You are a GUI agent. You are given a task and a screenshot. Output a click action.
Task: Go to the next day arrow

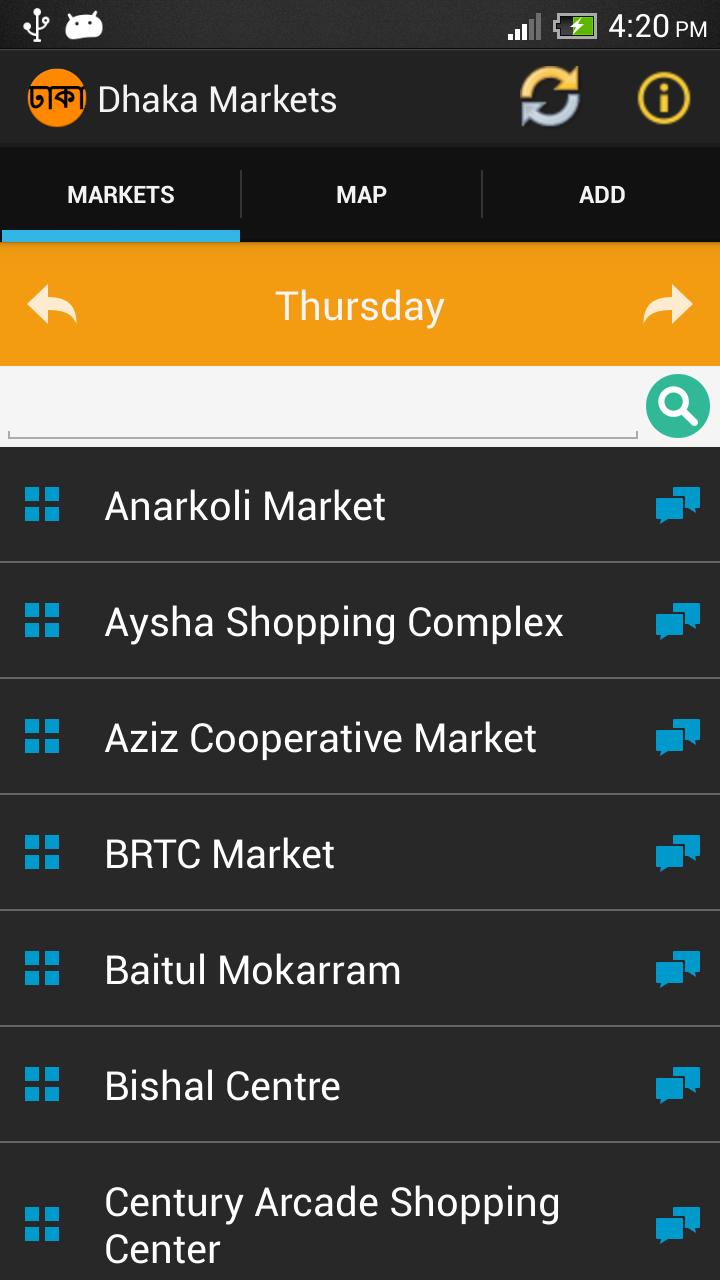668,305
